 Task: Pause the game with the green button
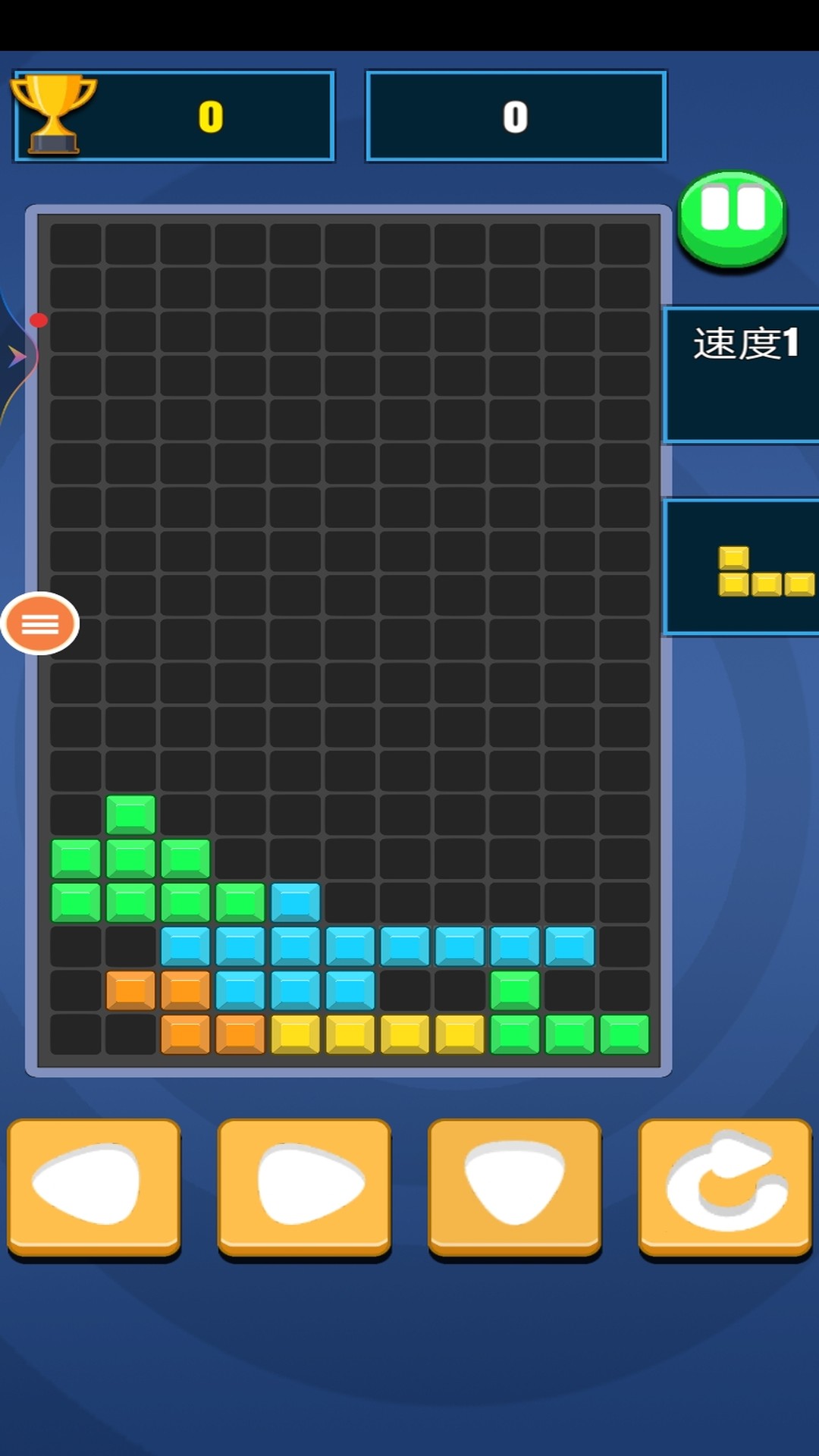click(732, 218)
